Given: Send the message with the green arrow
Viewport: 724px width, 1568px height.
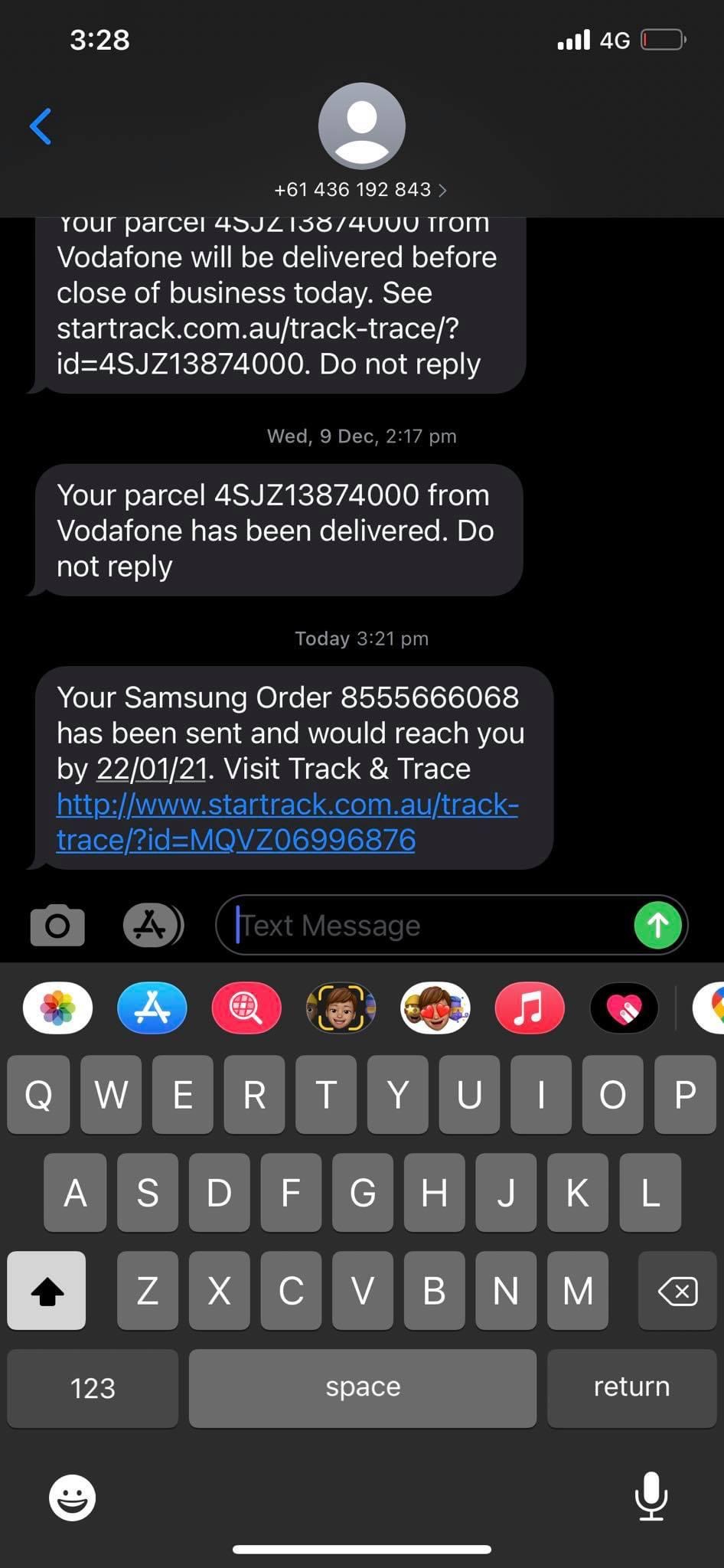Looking at the screenshot, I should 657,924.
